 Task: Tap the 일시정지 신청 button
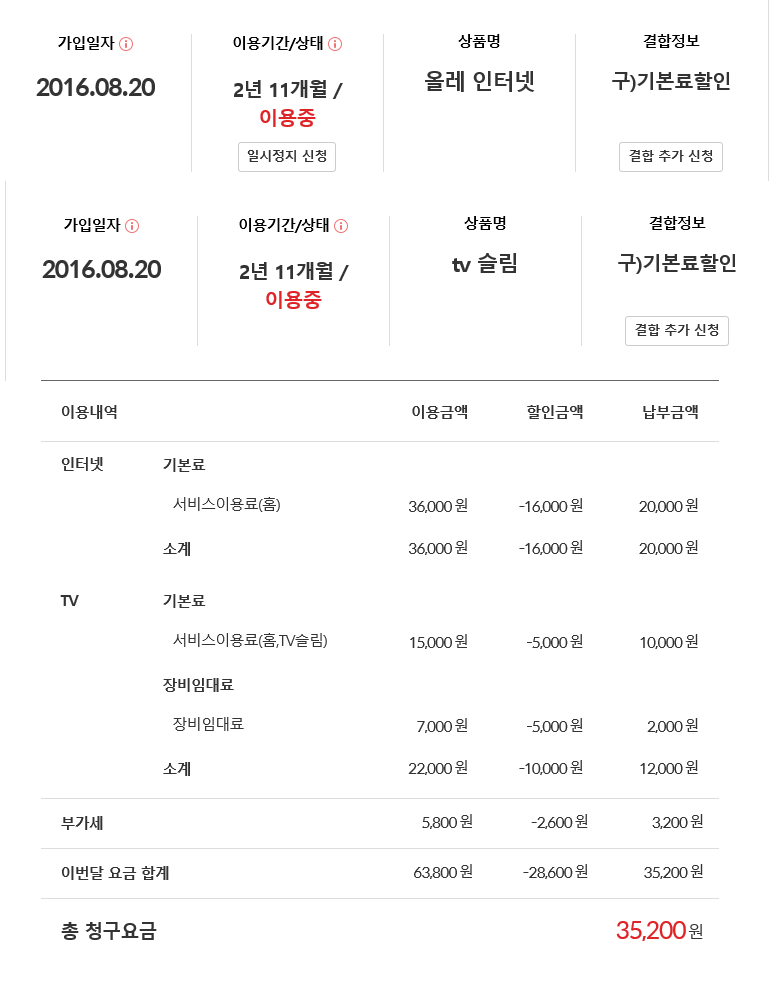tap(287, 157)
